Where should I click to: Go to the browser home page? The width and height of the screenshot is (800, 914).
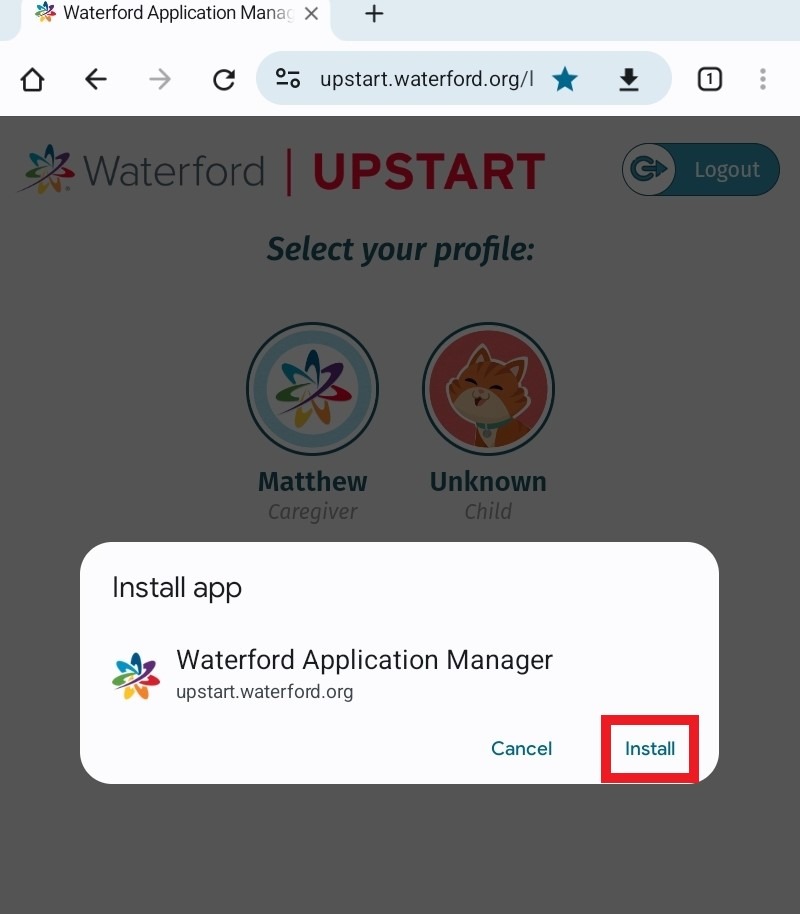tap(32, 79)
